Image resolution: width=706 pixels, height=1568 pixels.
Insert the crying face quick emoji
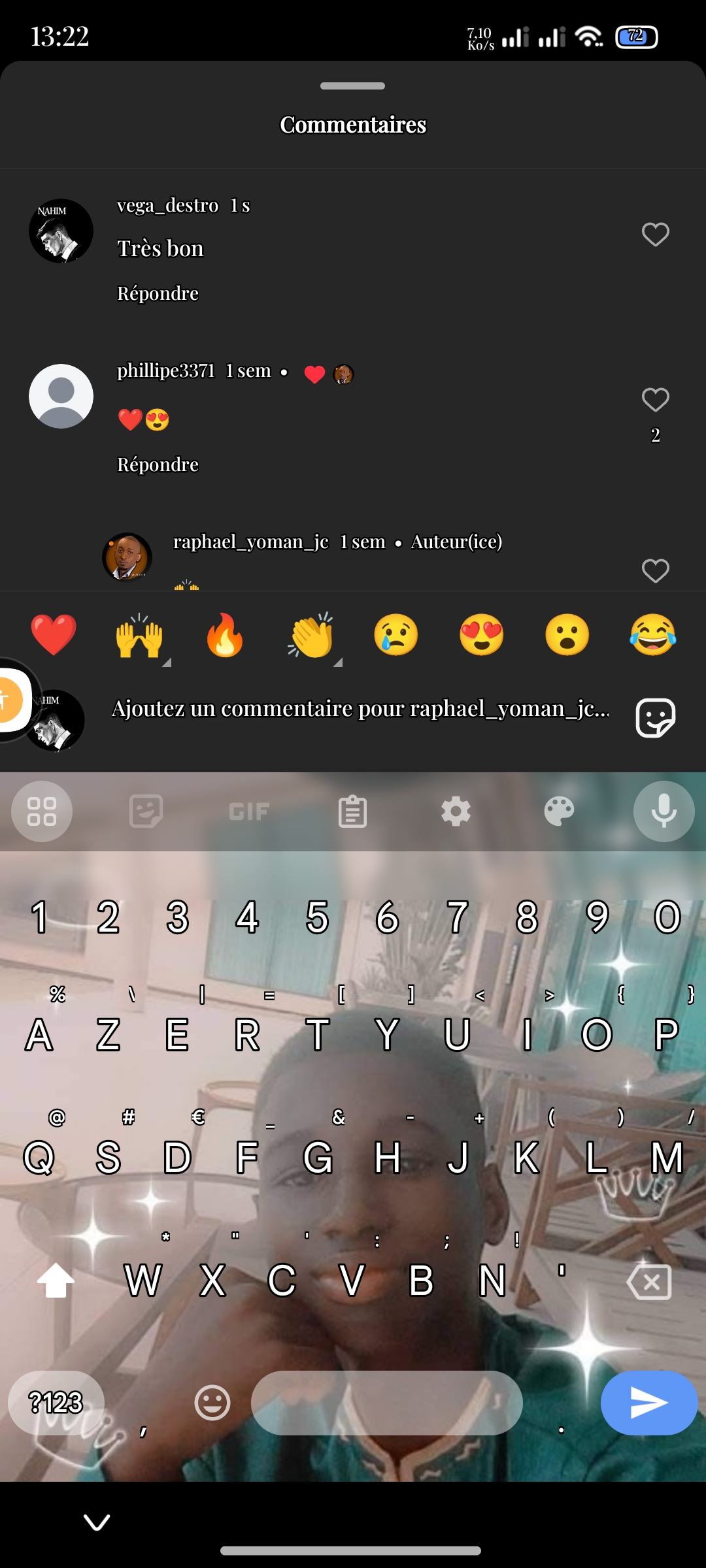(x=396, y=635)
